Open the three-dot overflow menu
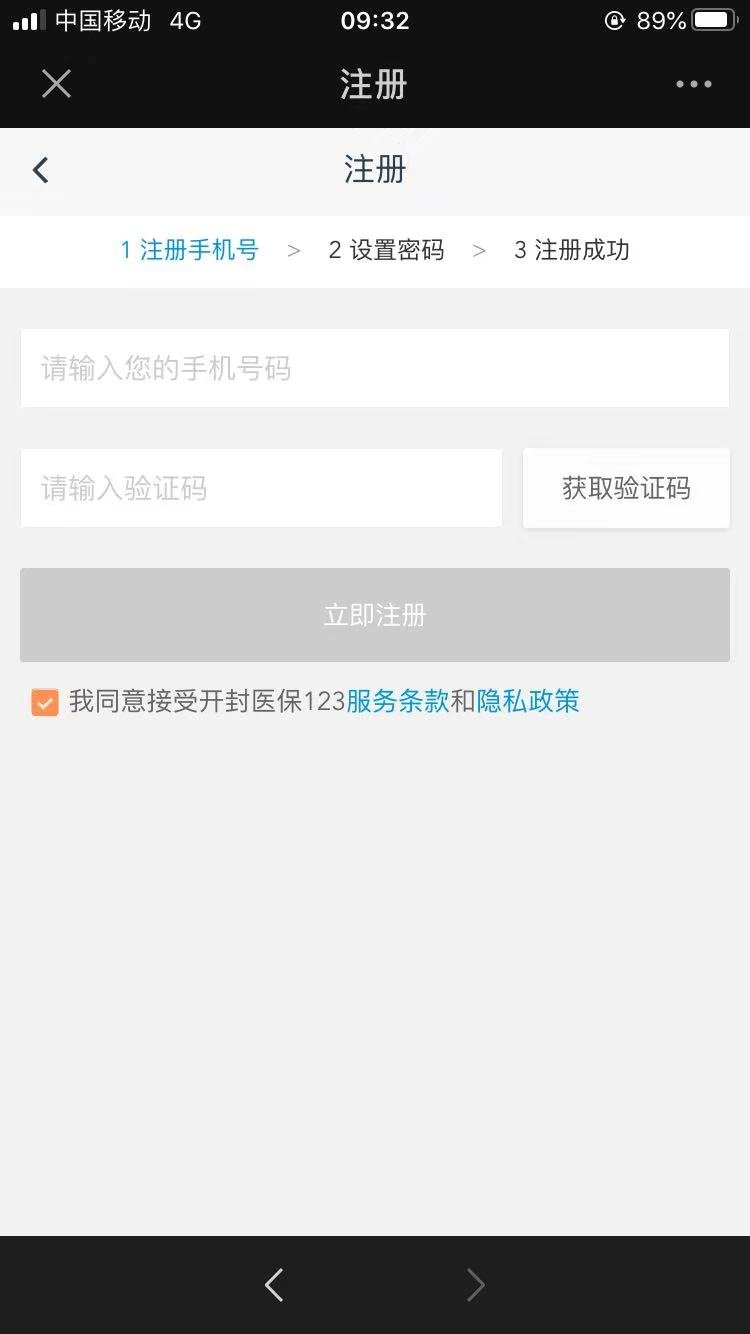750x1334 pixels. [693, 85]
